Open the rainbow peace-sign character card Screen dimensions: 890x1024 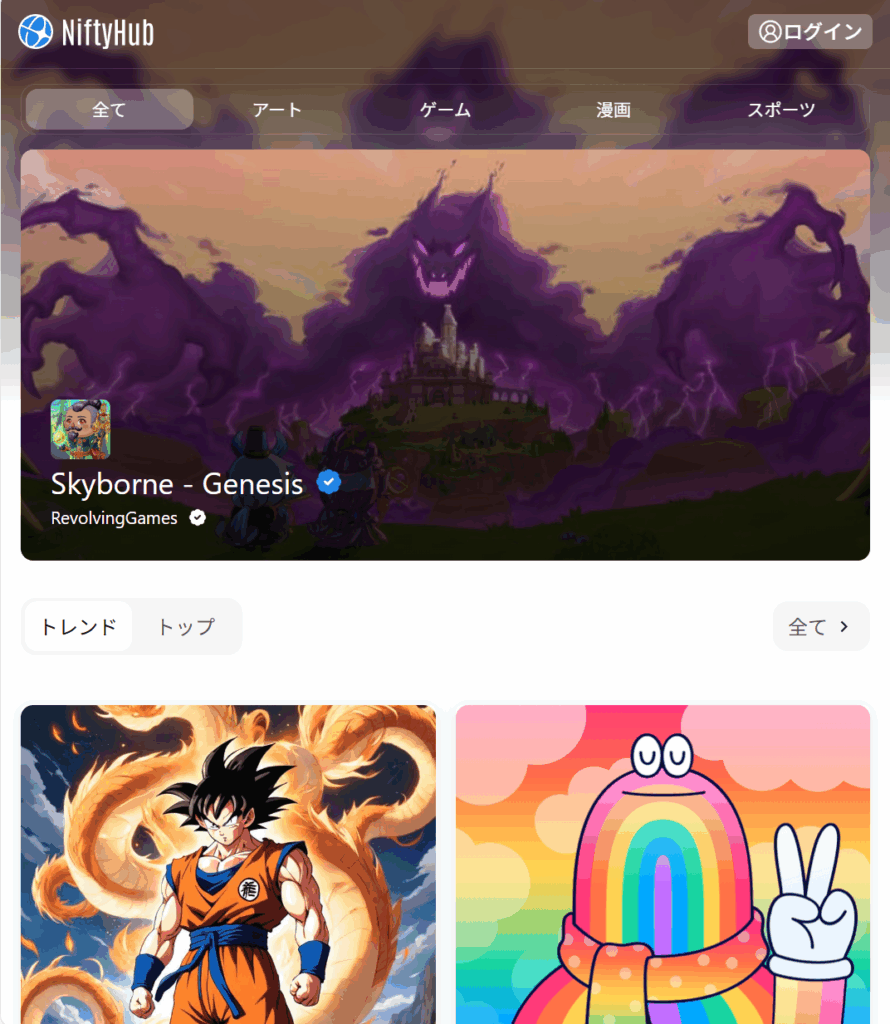[662, 864]
